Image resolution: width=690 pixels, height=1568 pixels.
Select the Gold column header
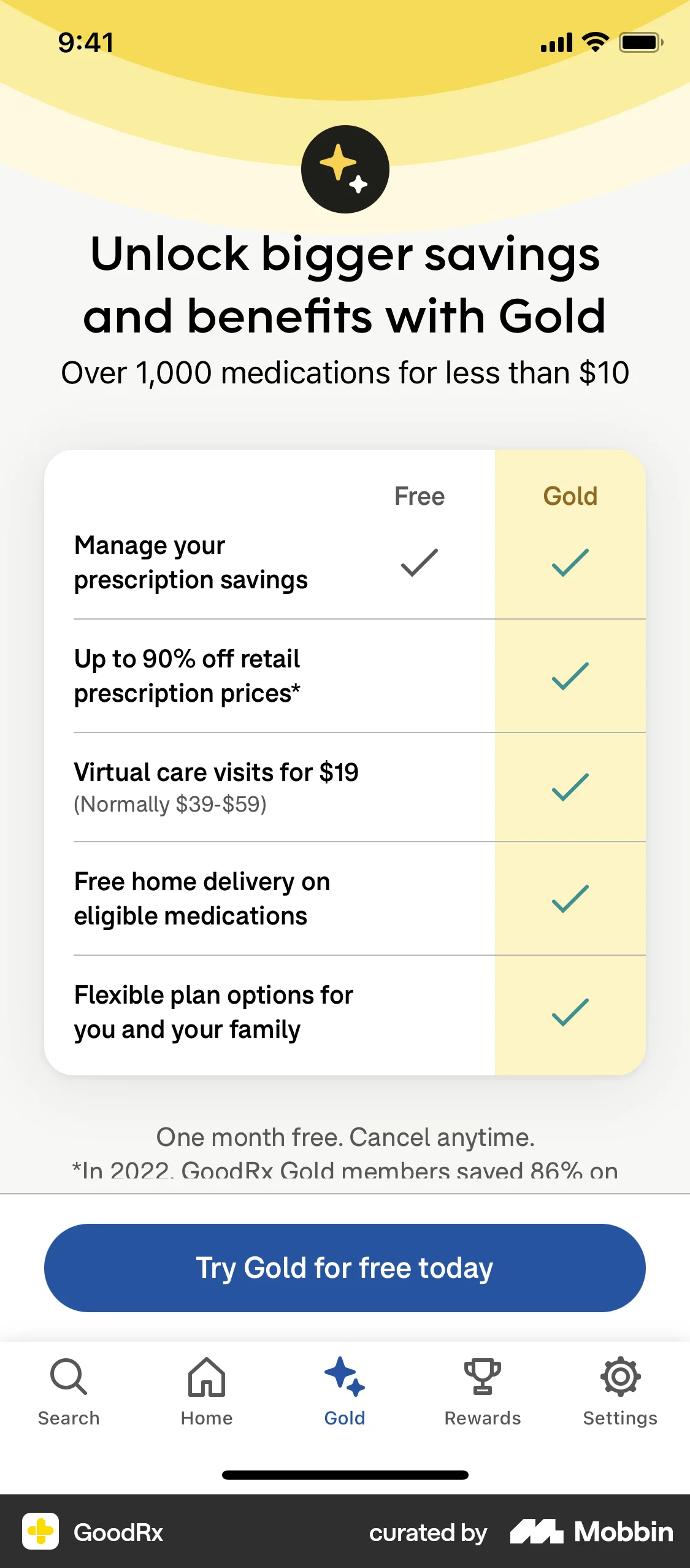[569, 496]
